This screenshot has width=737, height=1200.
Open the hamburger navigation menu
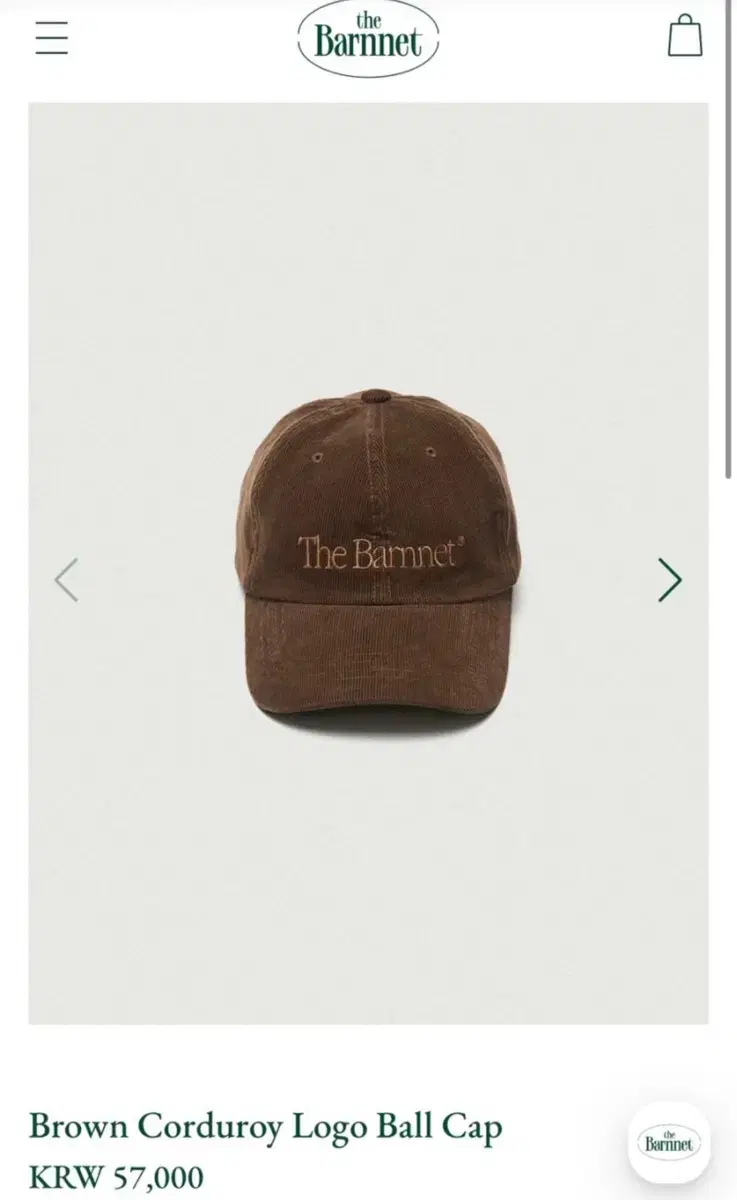(51, 38)
